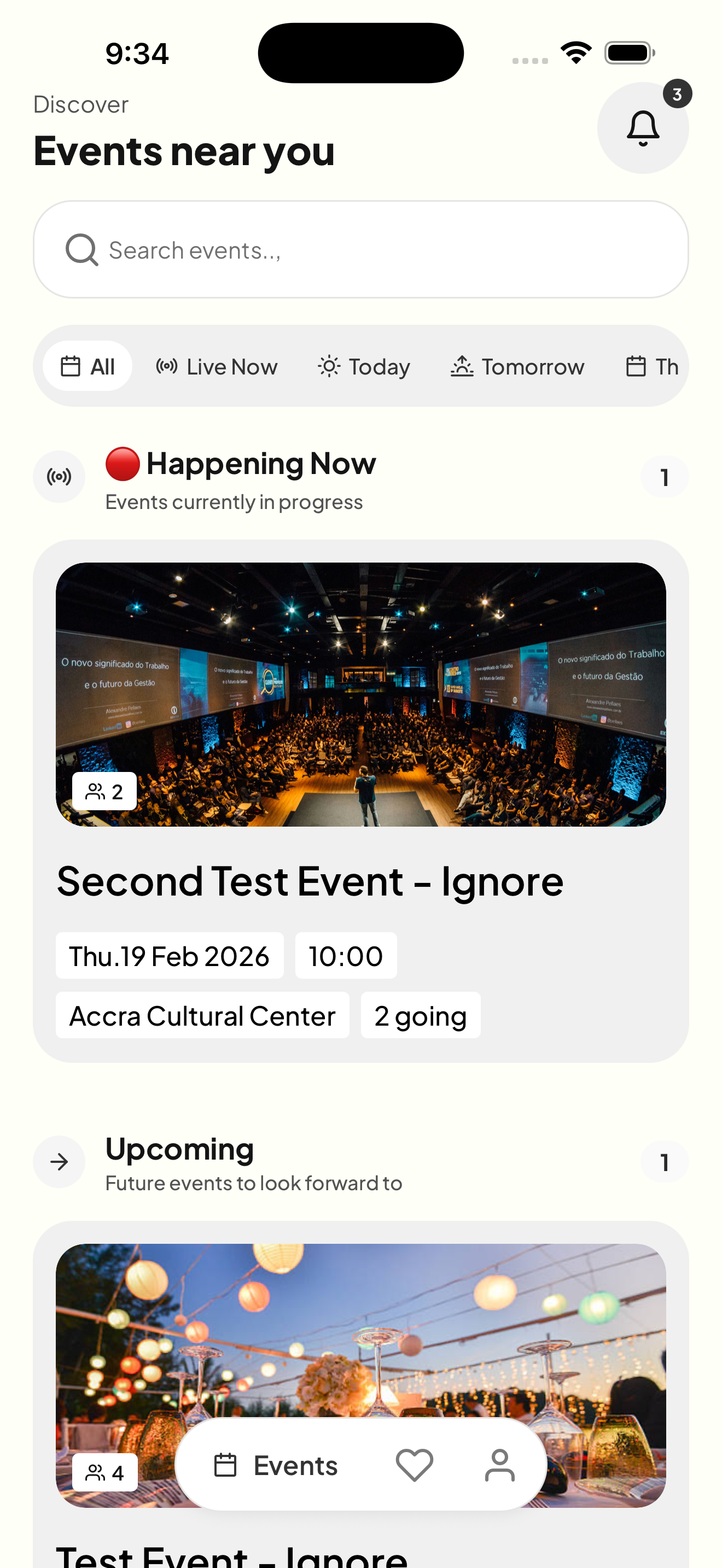Open your profile via the person icon
This screenshot has width=722, height=1568.
[500, 1465]
